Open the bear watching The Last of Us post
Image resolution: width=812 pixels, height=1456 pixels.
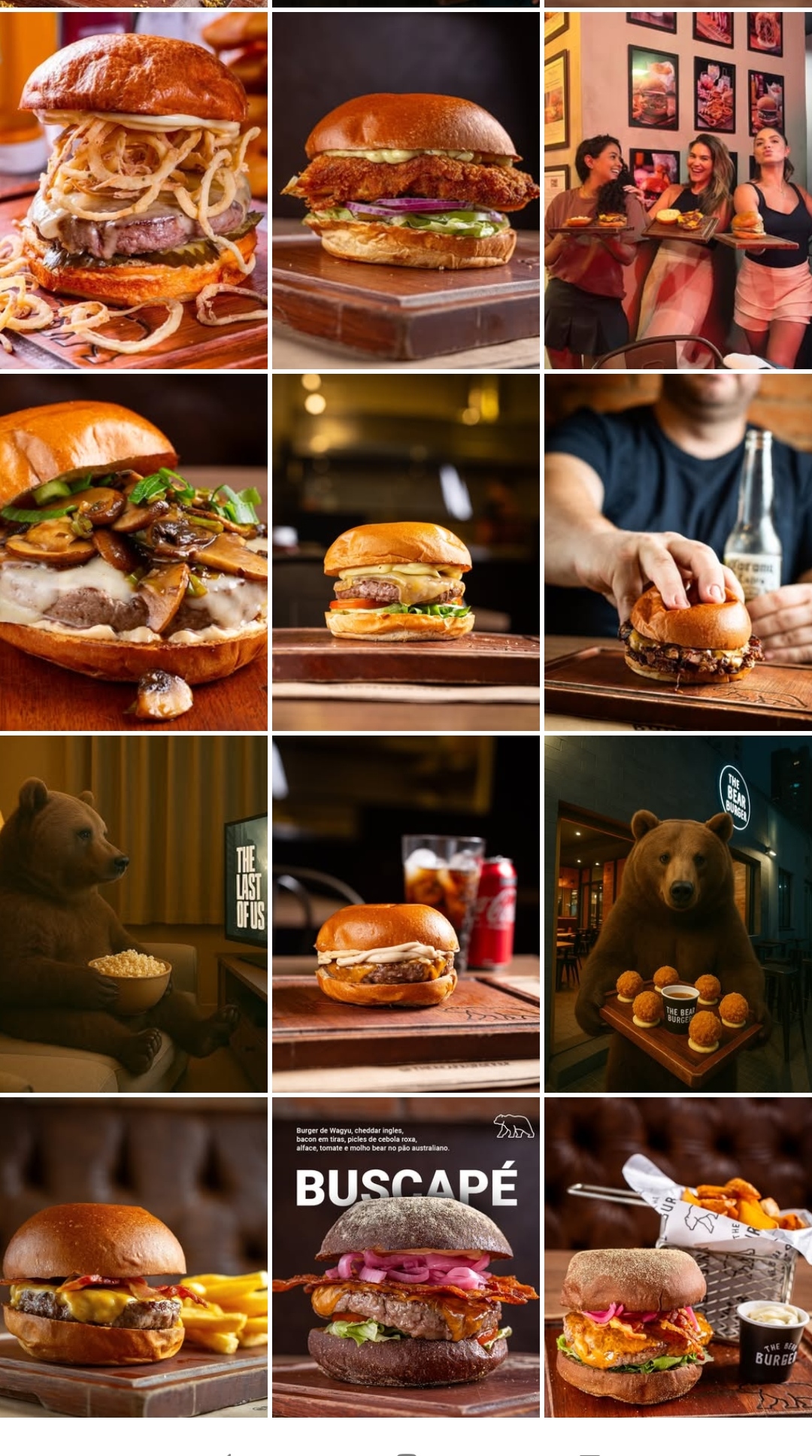(133, 915)
